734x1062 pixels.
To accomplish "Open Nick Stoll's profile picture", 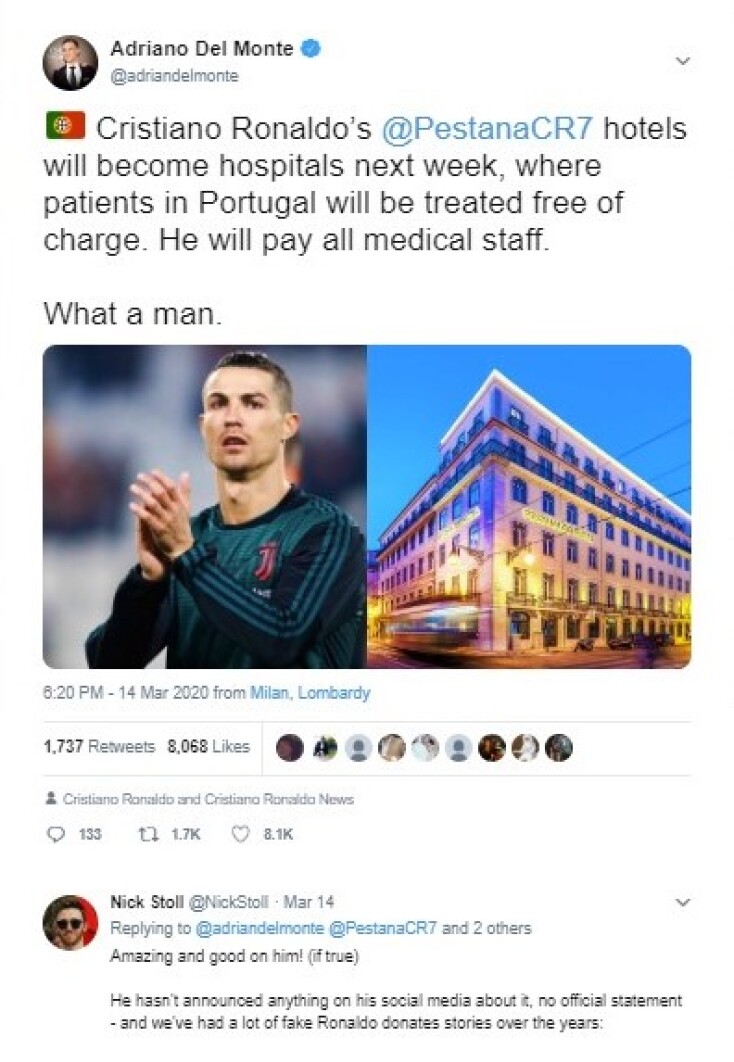I will [x=70, y=922].
